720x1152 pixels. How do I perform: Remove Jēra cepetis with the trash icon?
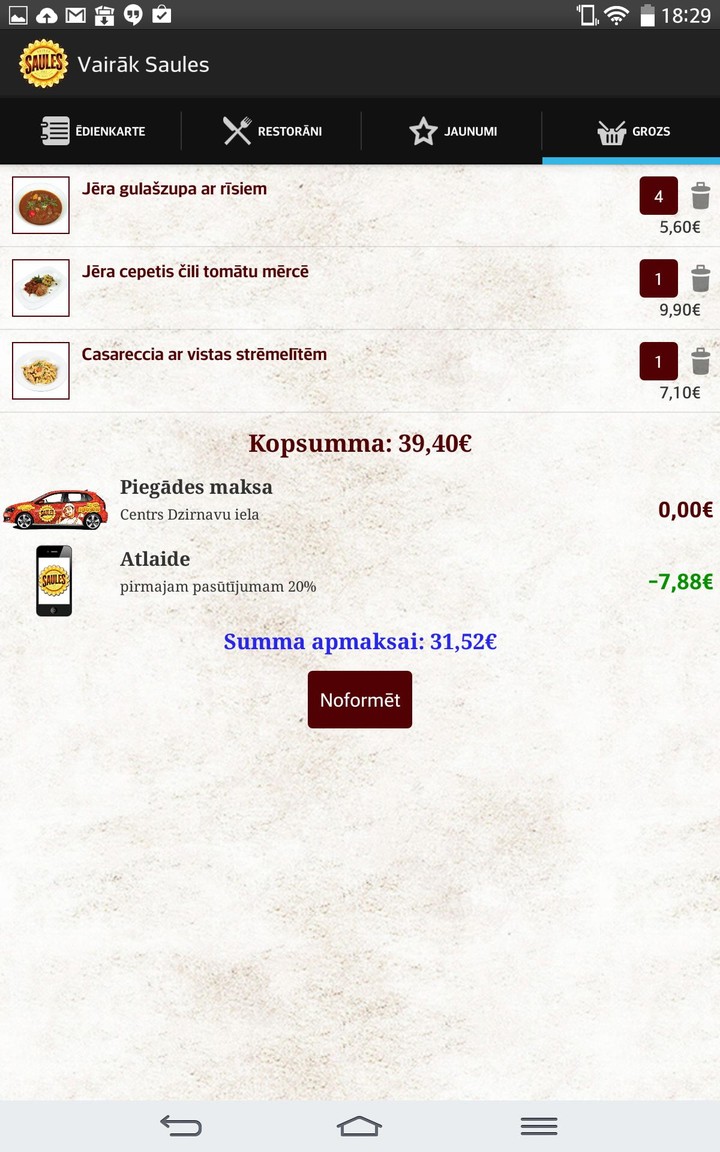(700, 279)
